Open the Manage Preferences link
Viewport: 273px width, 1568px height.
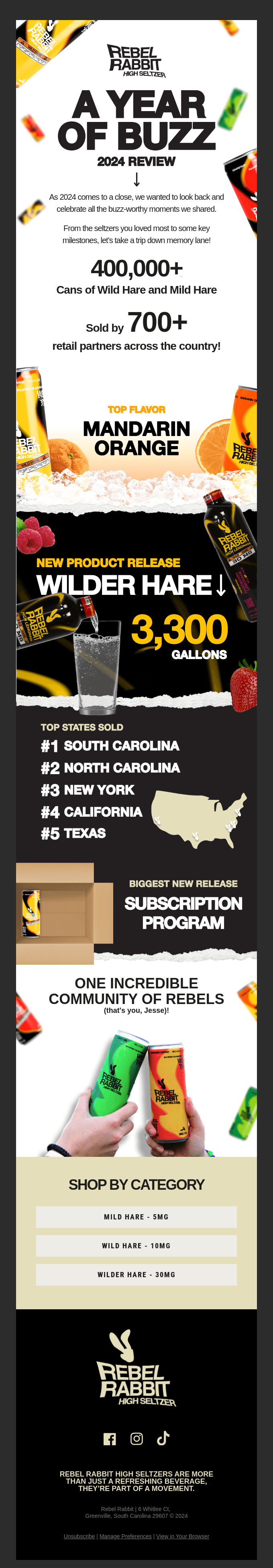126,1536
